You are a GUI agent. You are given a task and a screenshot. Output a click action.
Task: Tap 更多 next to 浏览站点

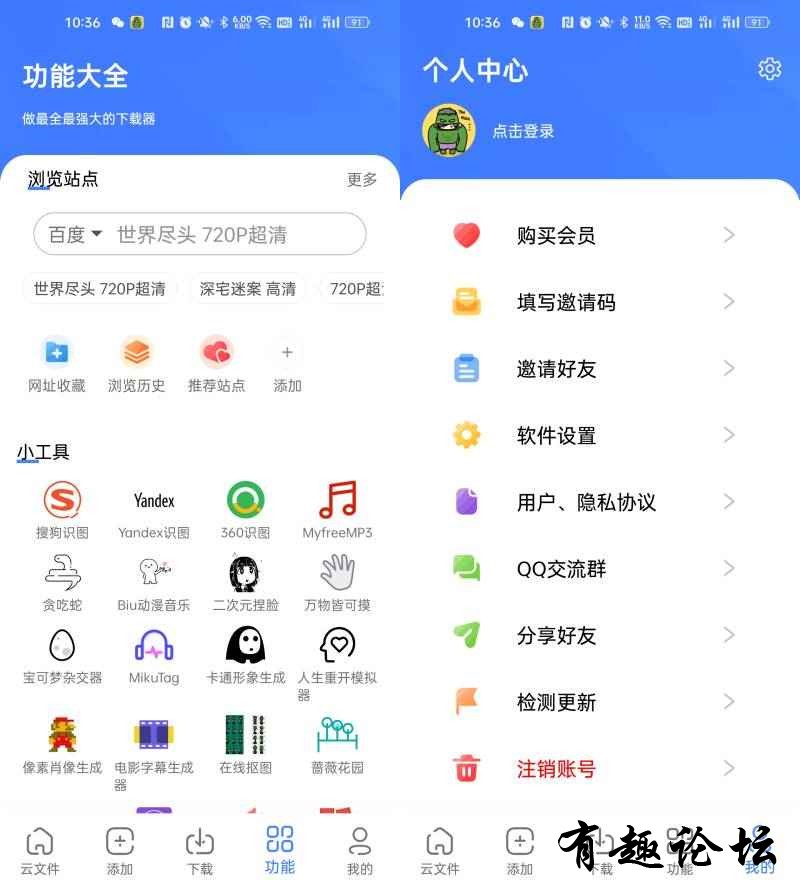(362, 180)
